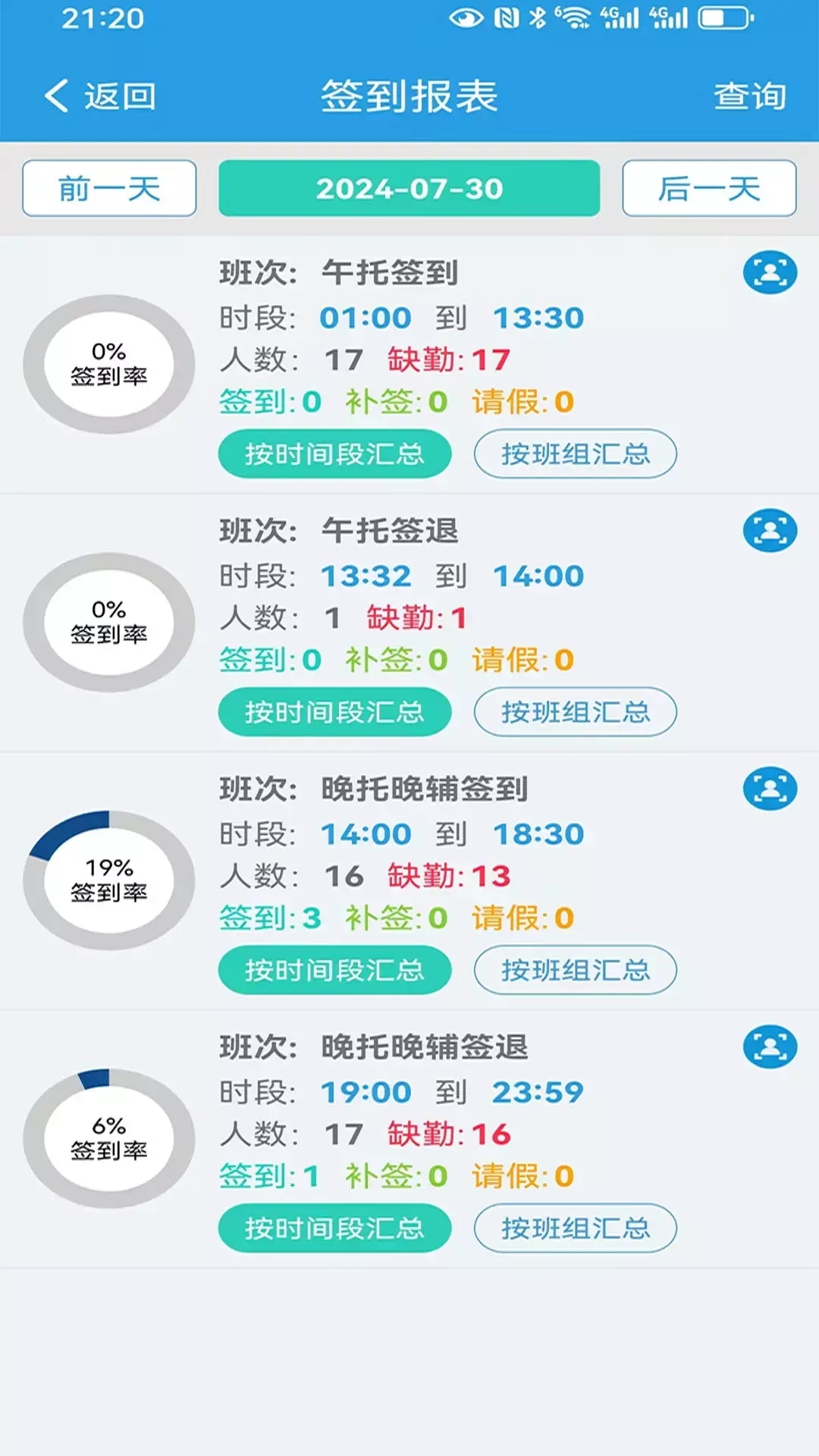Select the 19% sign-in rate donut chart
Image resolution: width=819 pixels, height=1456 pixels.
click(x=108, y=879)
